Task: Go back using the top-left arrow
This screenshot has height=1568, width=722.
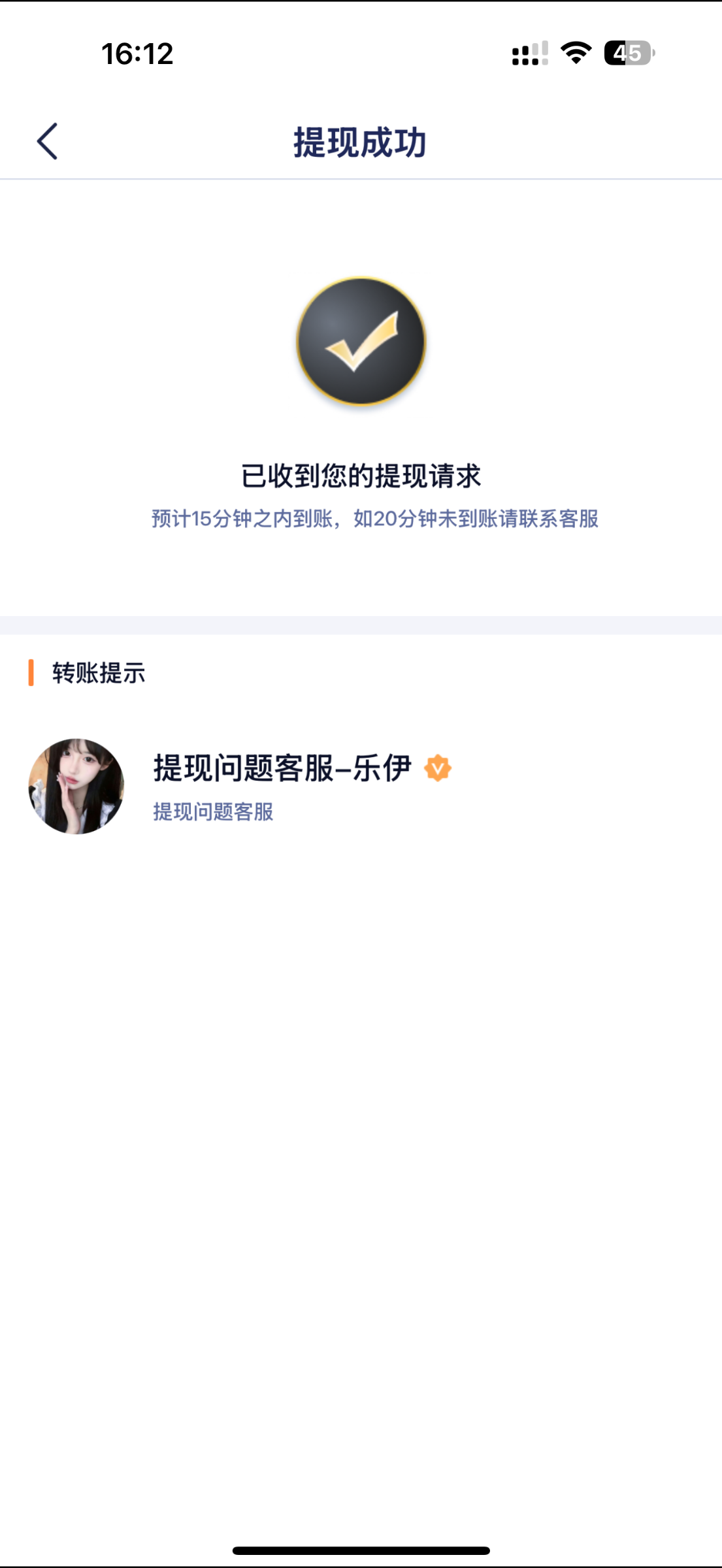Action: pyautogui.click(x=47, y=141)
